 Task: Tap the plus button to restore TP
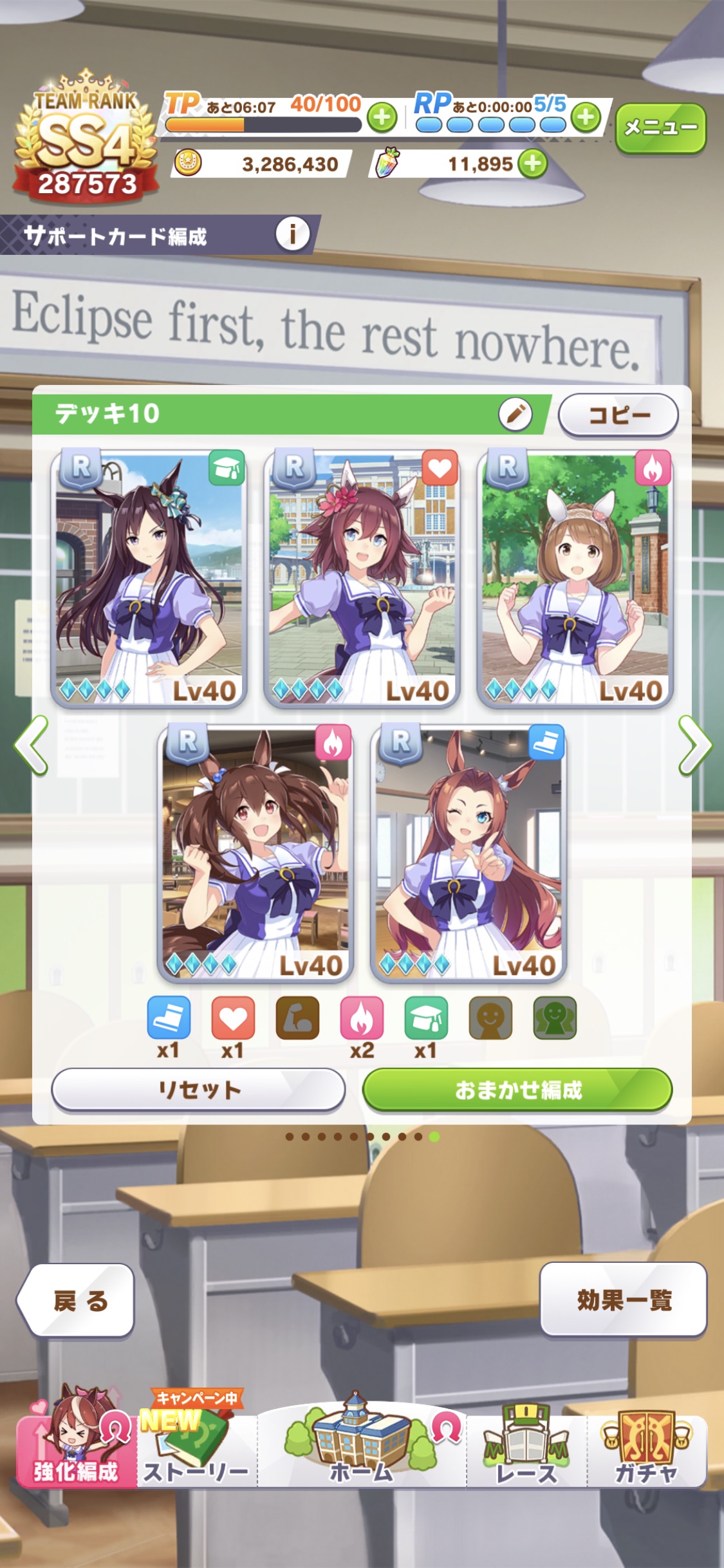point(382,118)
